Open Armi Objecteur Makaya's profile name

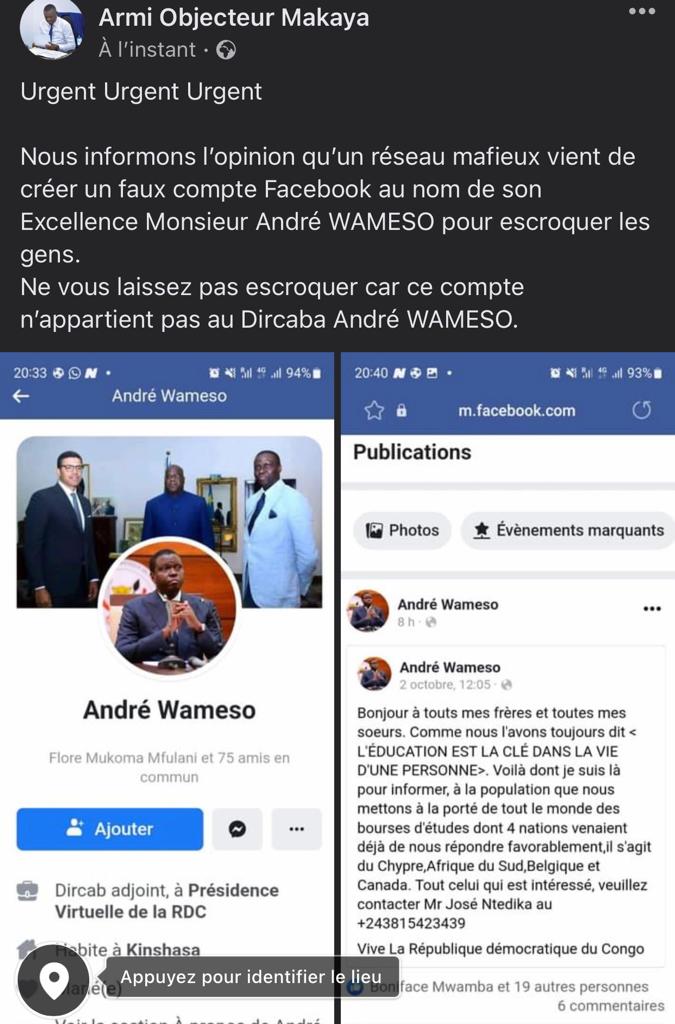pyautogui.click(x=233, y=17)
